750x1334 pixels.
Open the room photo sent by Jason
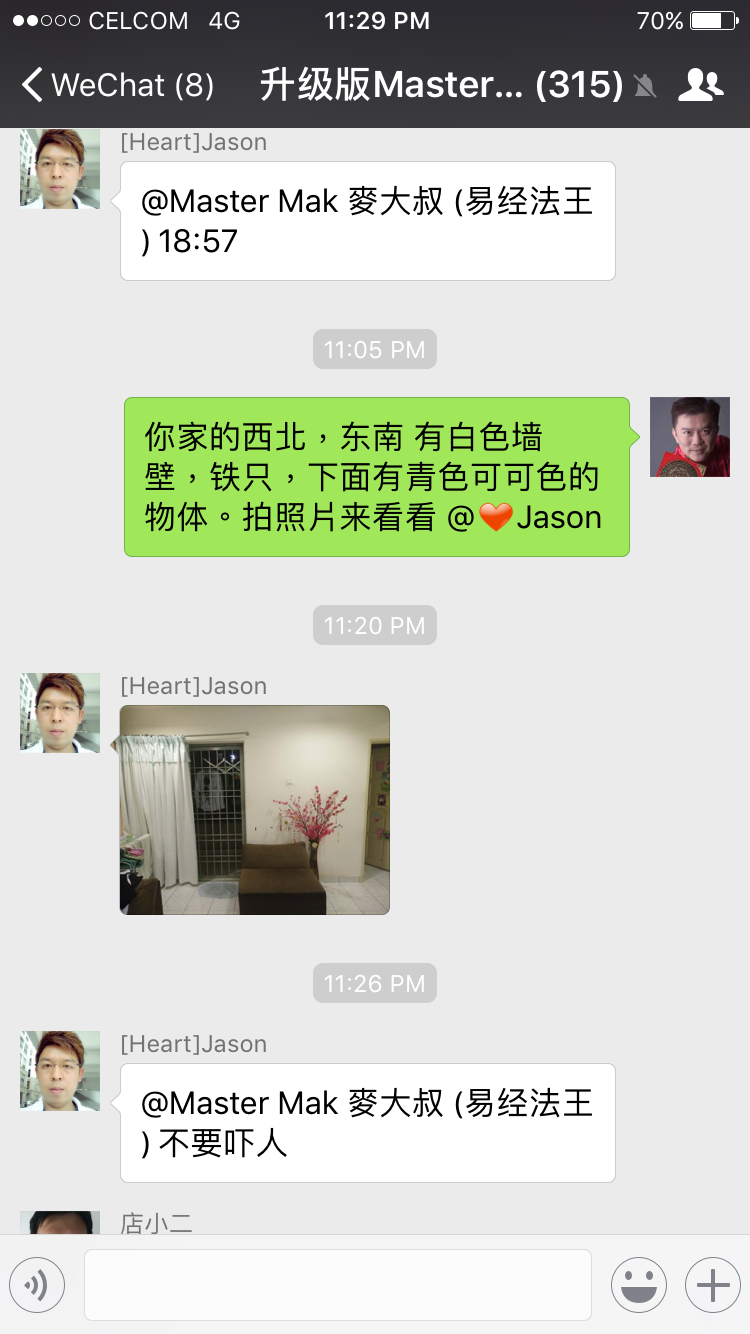coord(255,810)
